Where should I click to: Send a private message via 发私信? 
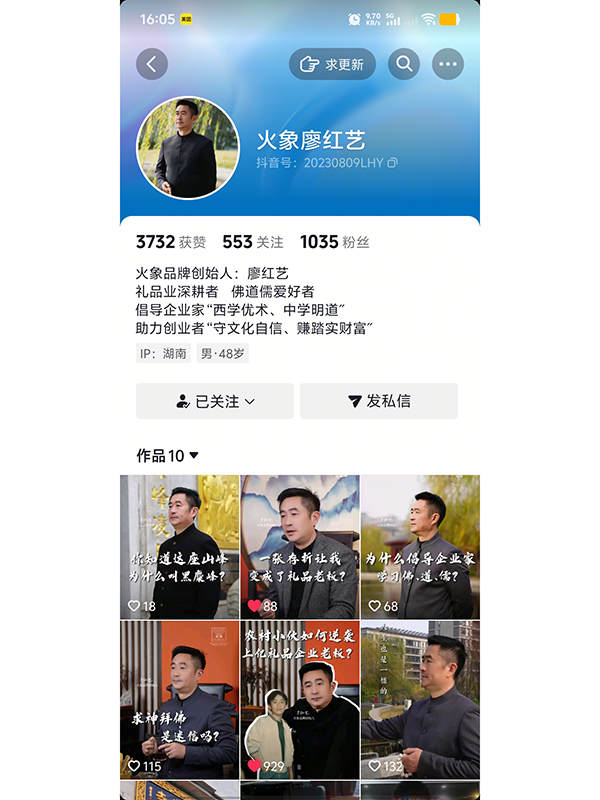click(x=379, y=401)
